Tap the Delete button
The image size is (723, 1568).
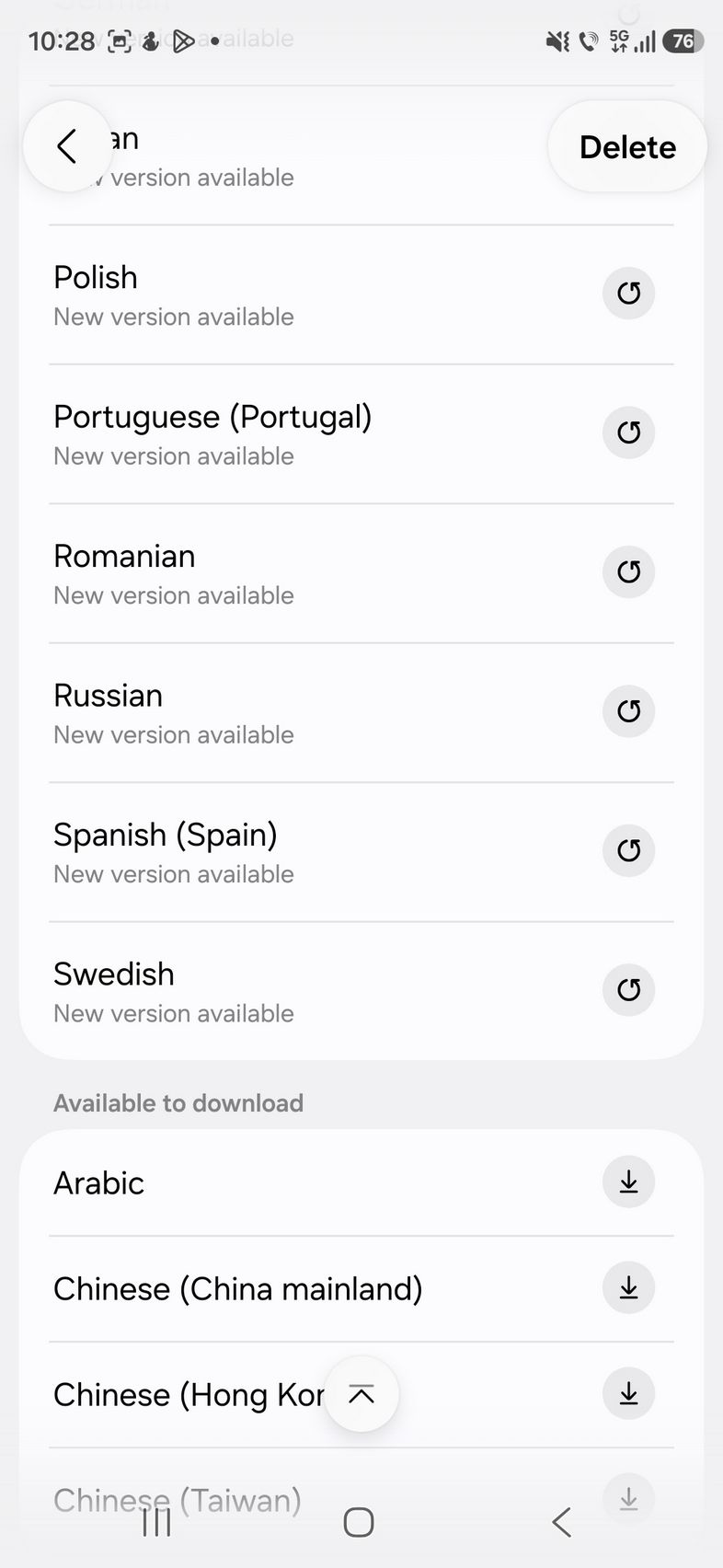click(x=627, y=147)
